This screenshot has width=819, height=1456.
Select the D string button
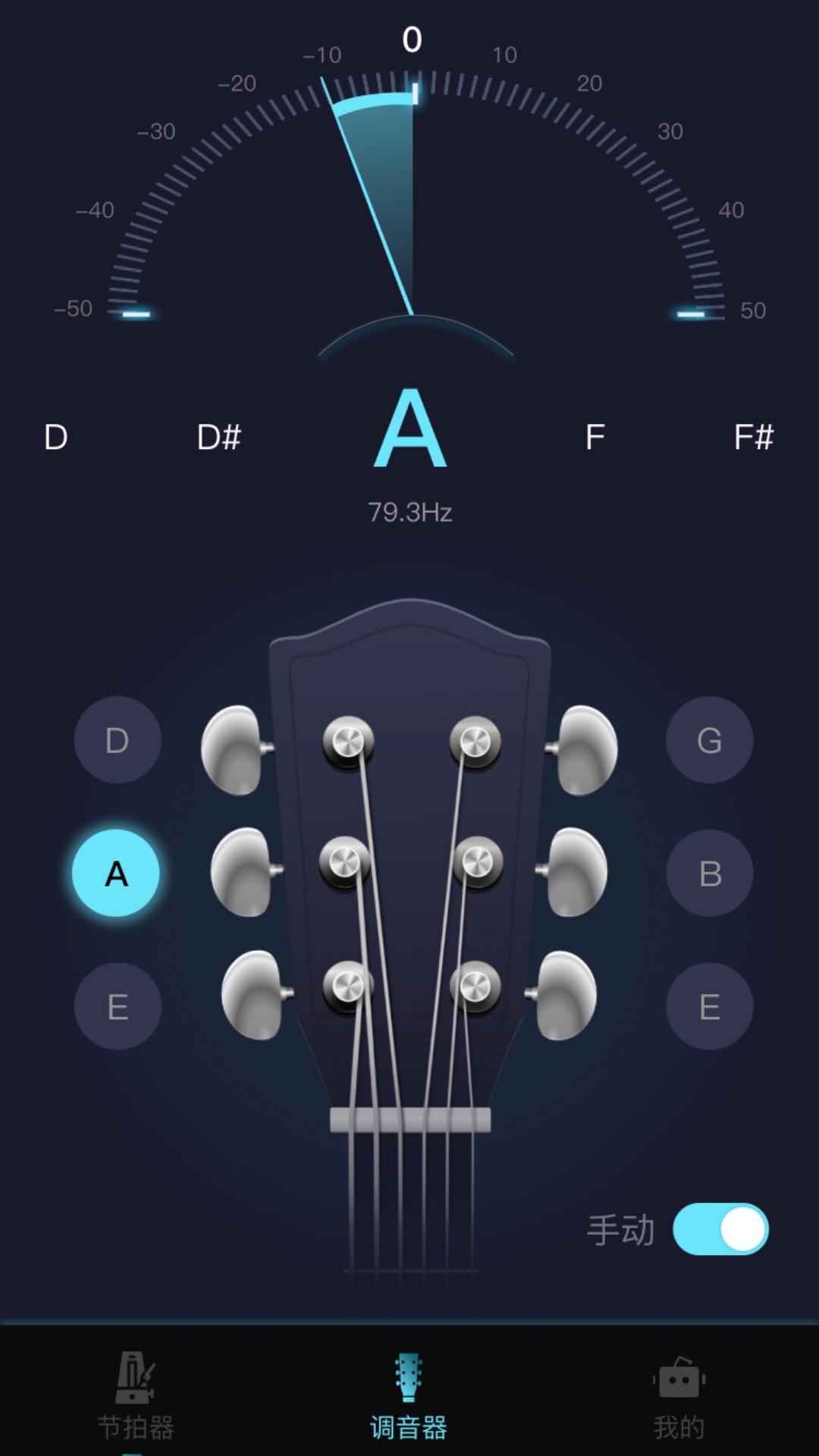(116, 739)
